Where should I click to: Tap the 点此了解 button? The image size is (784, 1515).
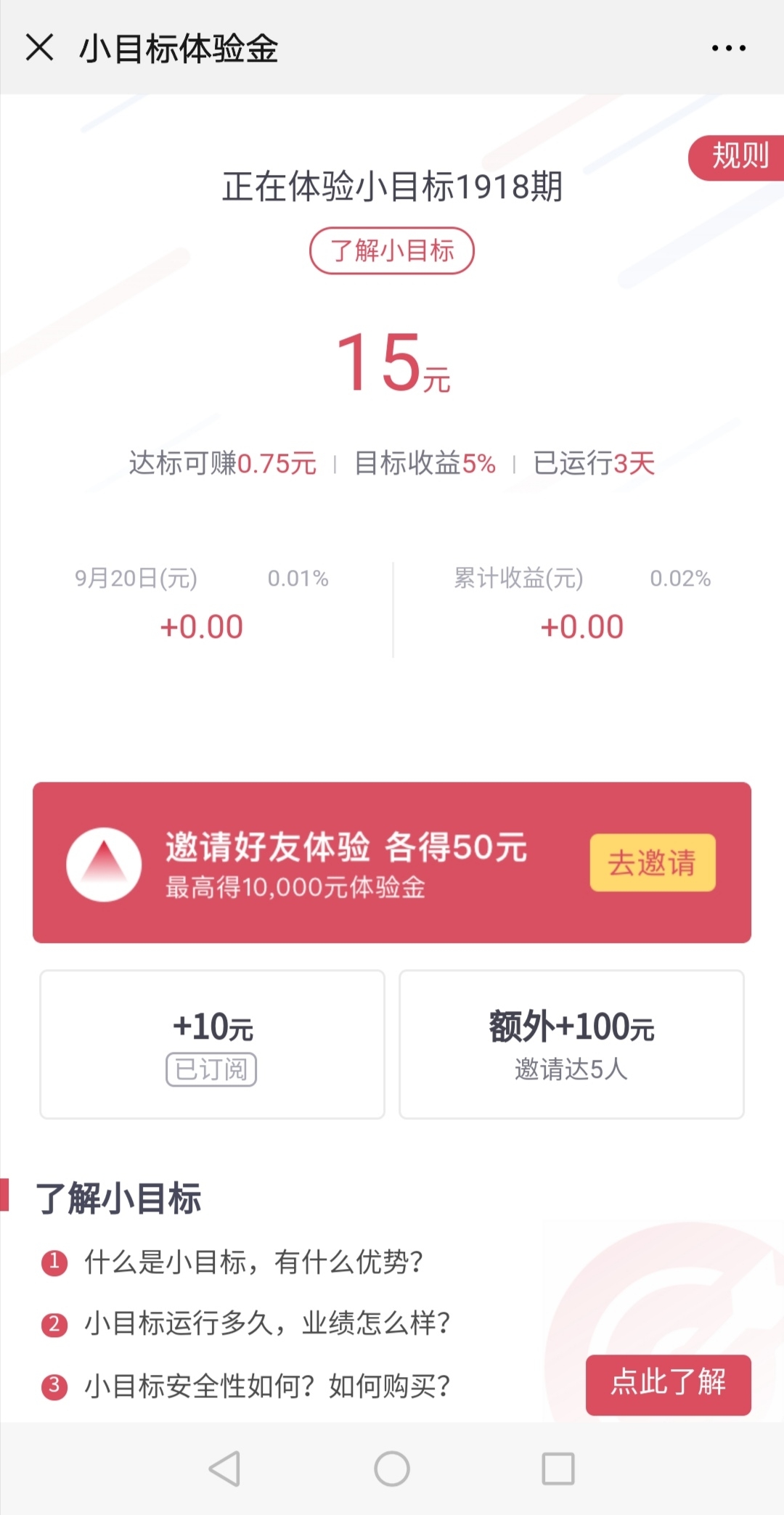tap(668, 1384)
